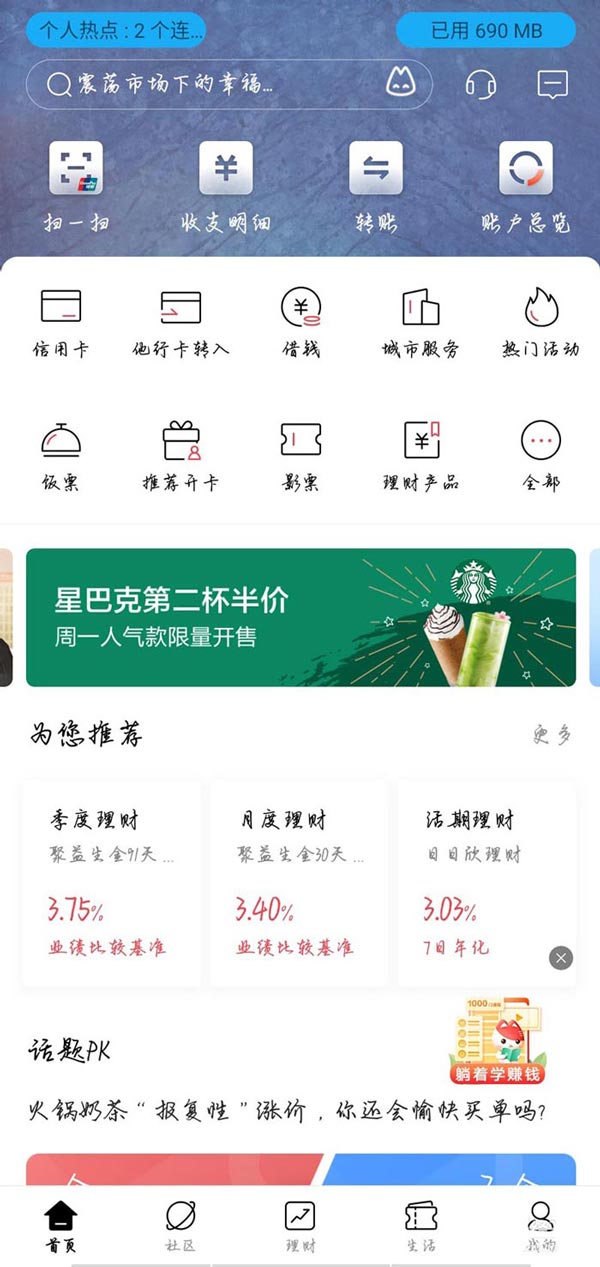This screenshot has width=600, height=1267.
Task: Switch to the 社区 tab
Action: [180, 1225]
